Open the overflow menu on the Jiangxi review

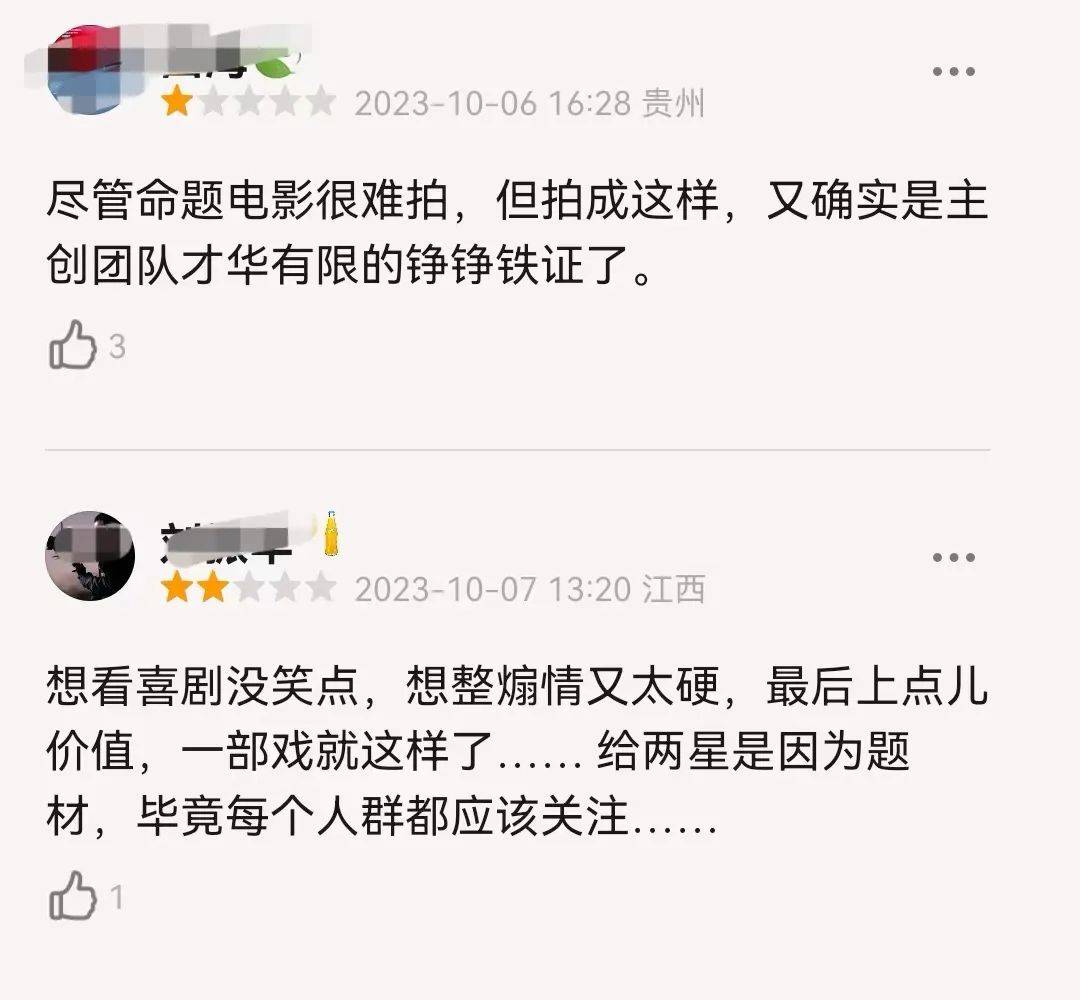952,557
